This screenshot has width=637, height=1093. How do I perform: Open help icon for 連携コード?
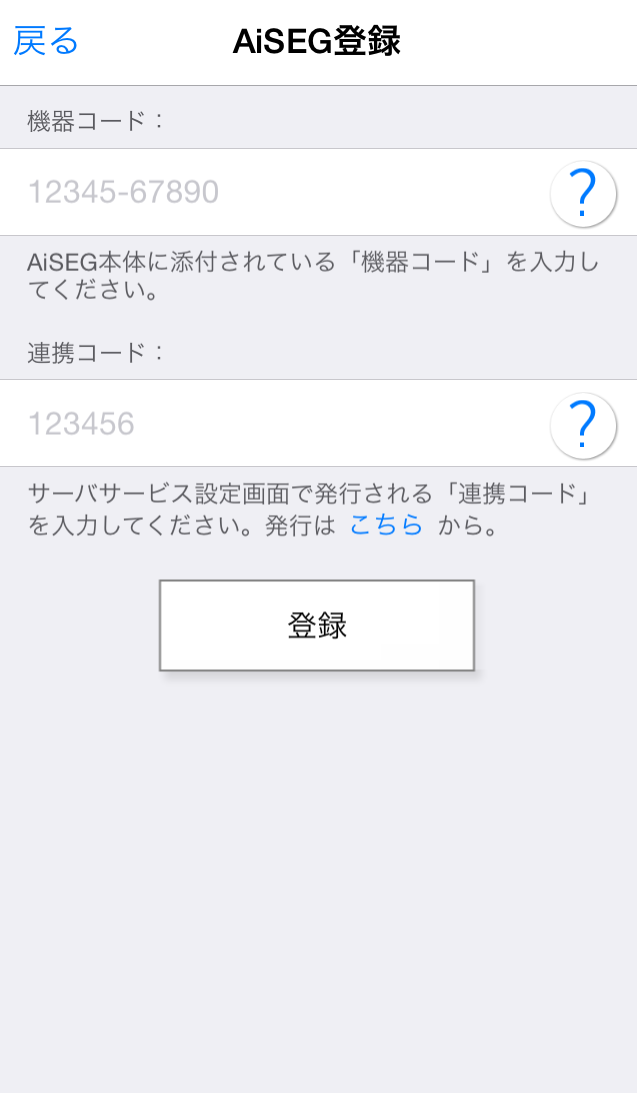[x=583, y=425]
